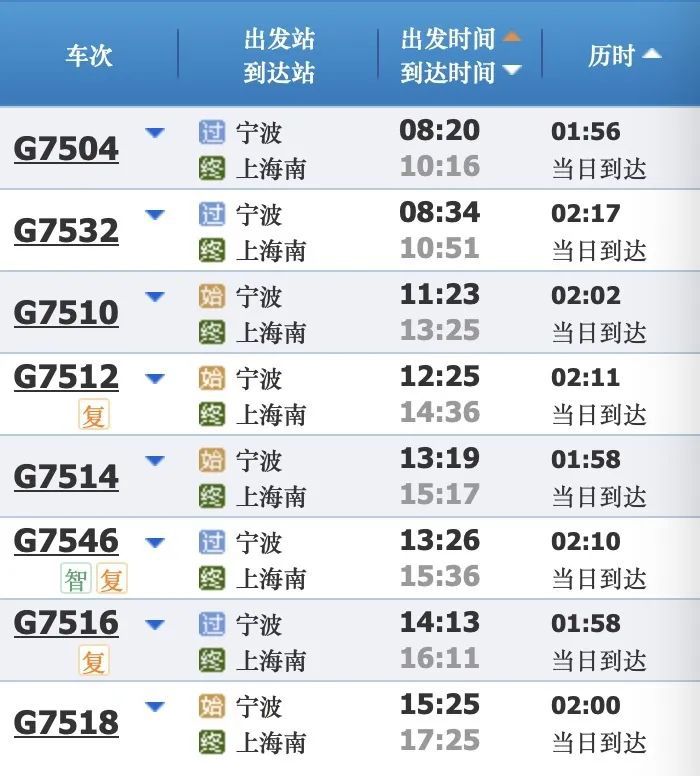
Task: Select train number G7514
Action: click(x=66, y=477)
